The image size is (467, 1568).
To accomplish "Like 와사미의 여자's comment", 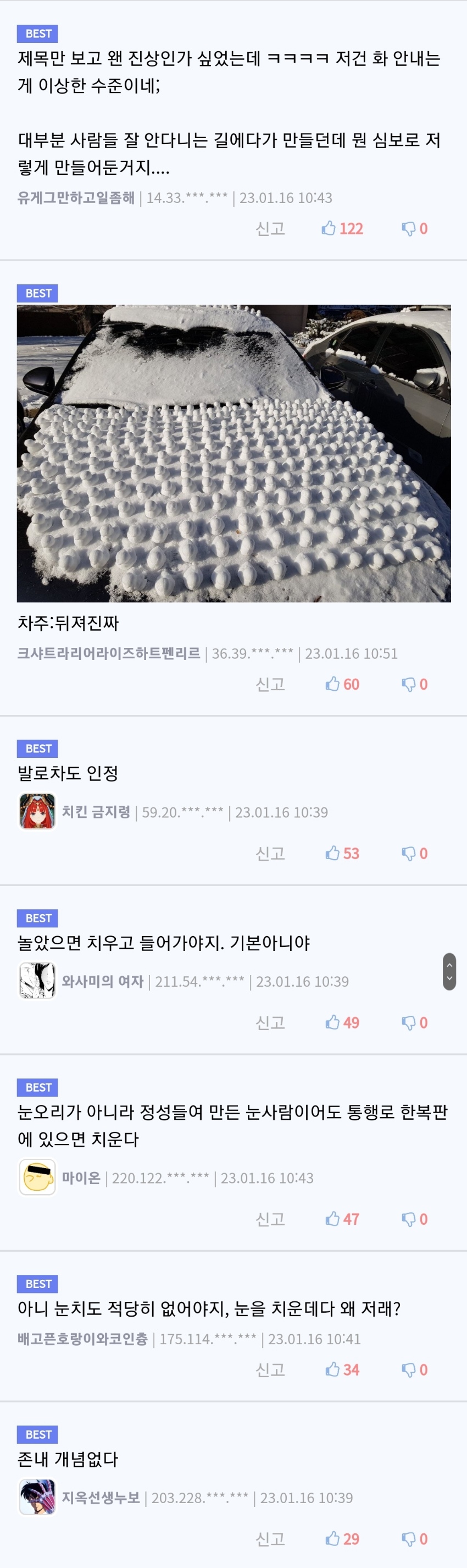I will pyautogui.click(x=342, y=1022).
